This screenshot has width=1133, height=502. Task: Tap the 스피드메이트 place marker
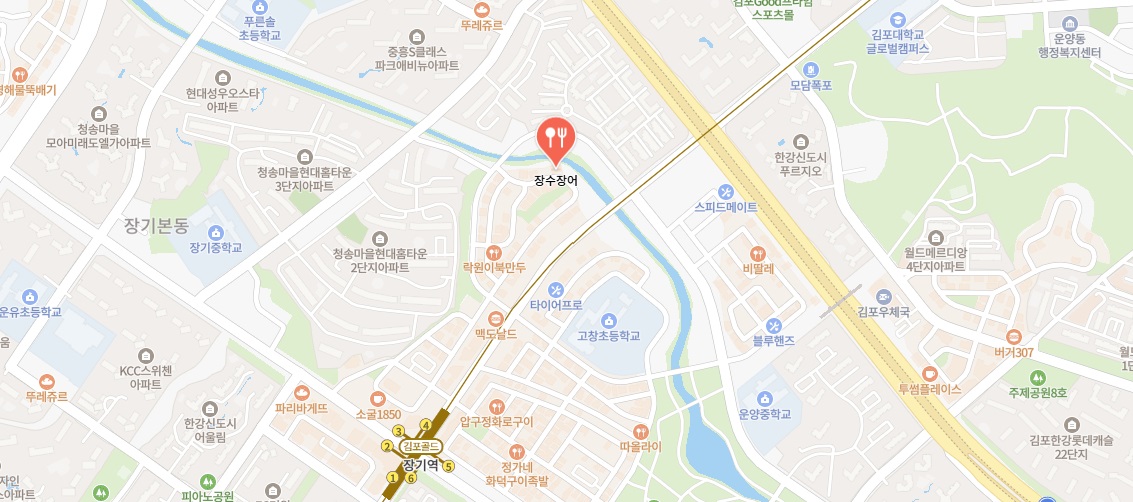coord(726,192)
